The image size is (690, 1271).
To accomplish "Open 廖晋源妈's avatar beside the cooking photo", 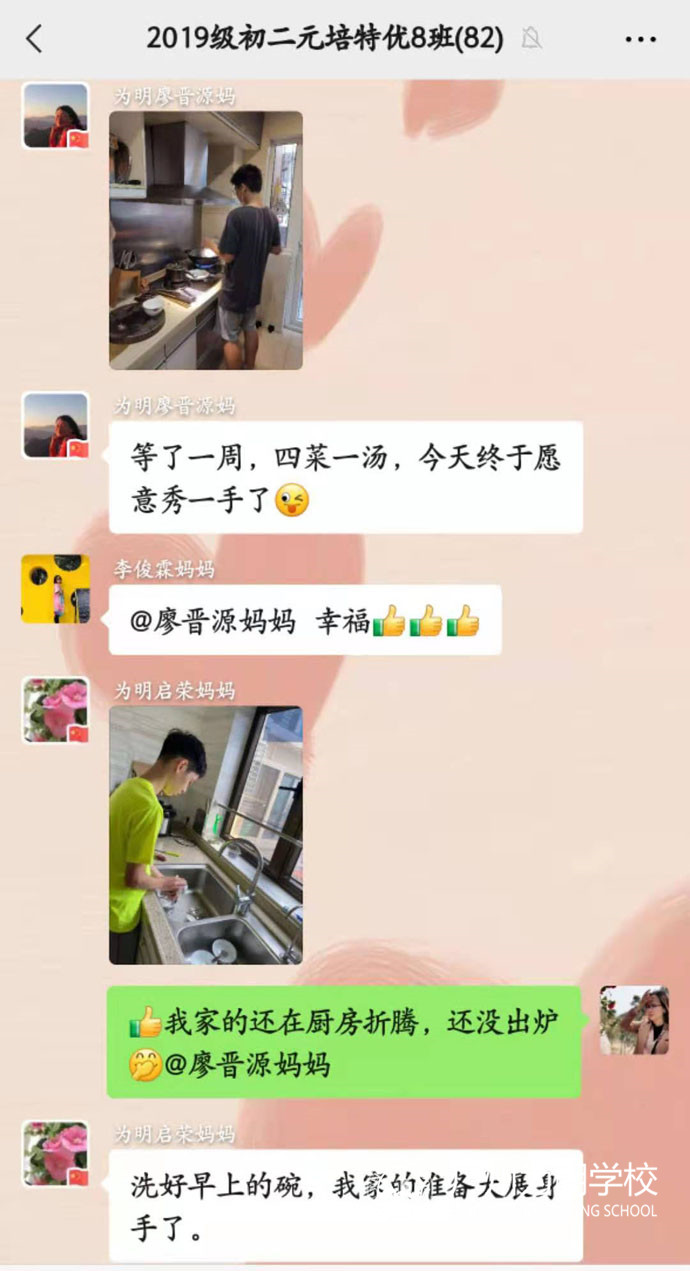I will [56, 116].
